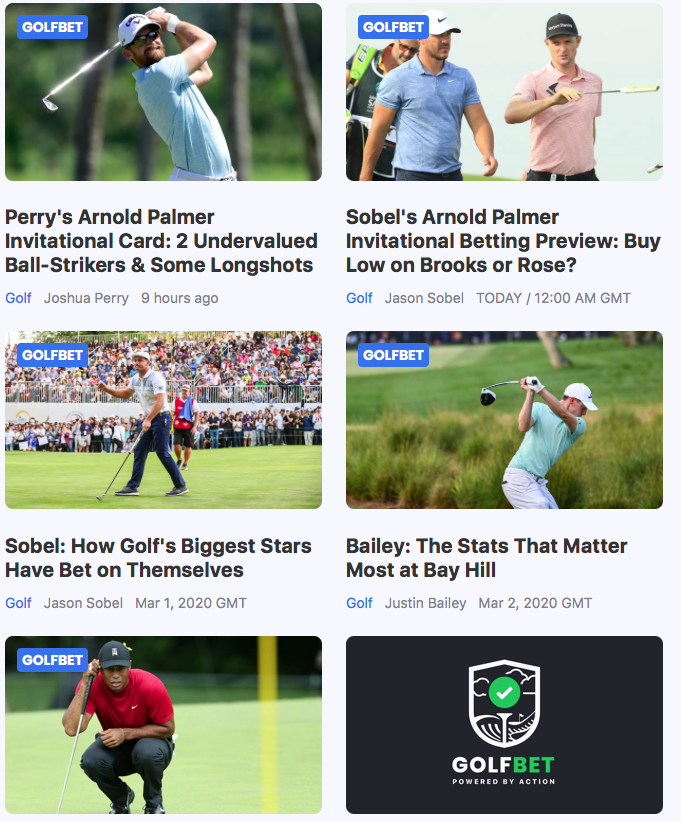View author Joshua Perry's profile
This screenshot has width=681, height=821.
[x=86, y=298]
